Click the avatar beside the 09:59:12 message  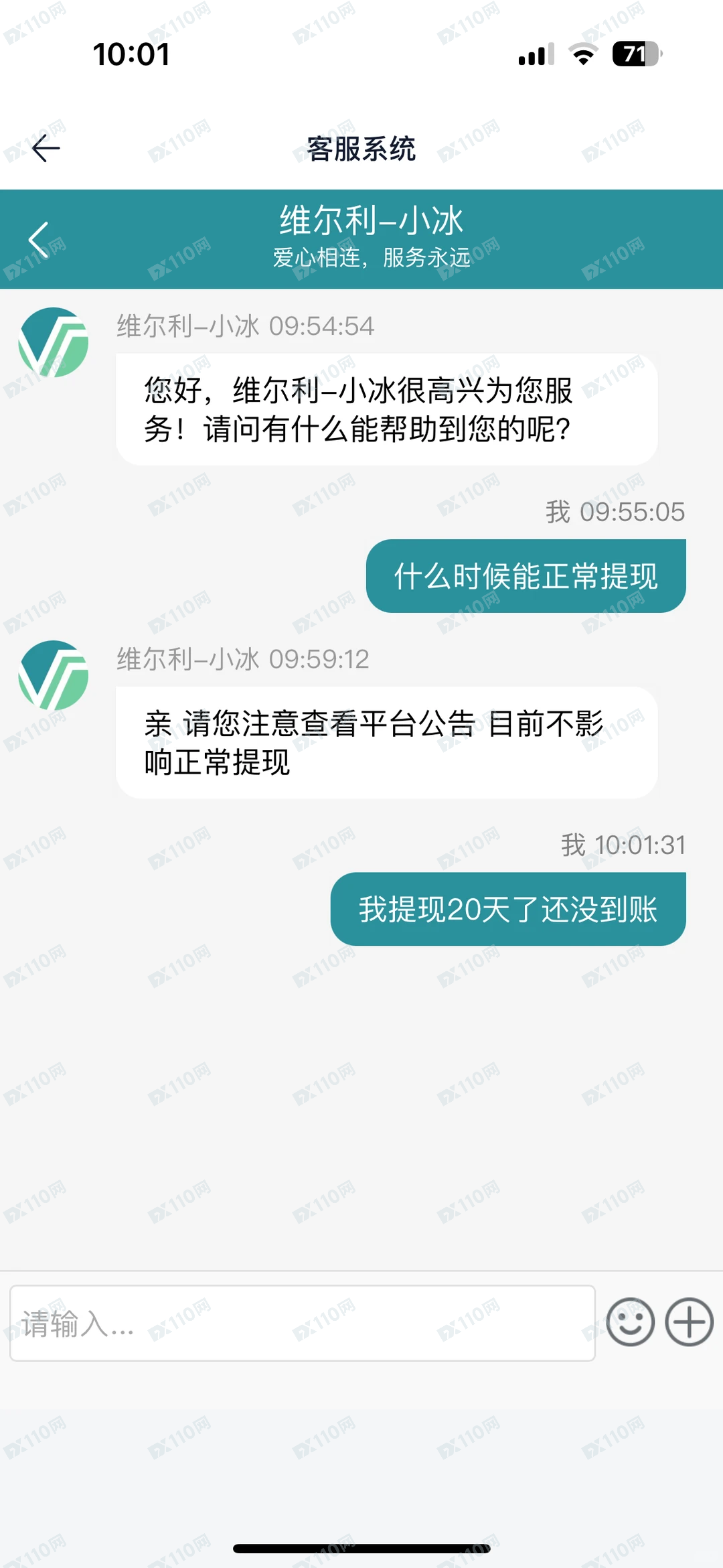click(56, 674)
